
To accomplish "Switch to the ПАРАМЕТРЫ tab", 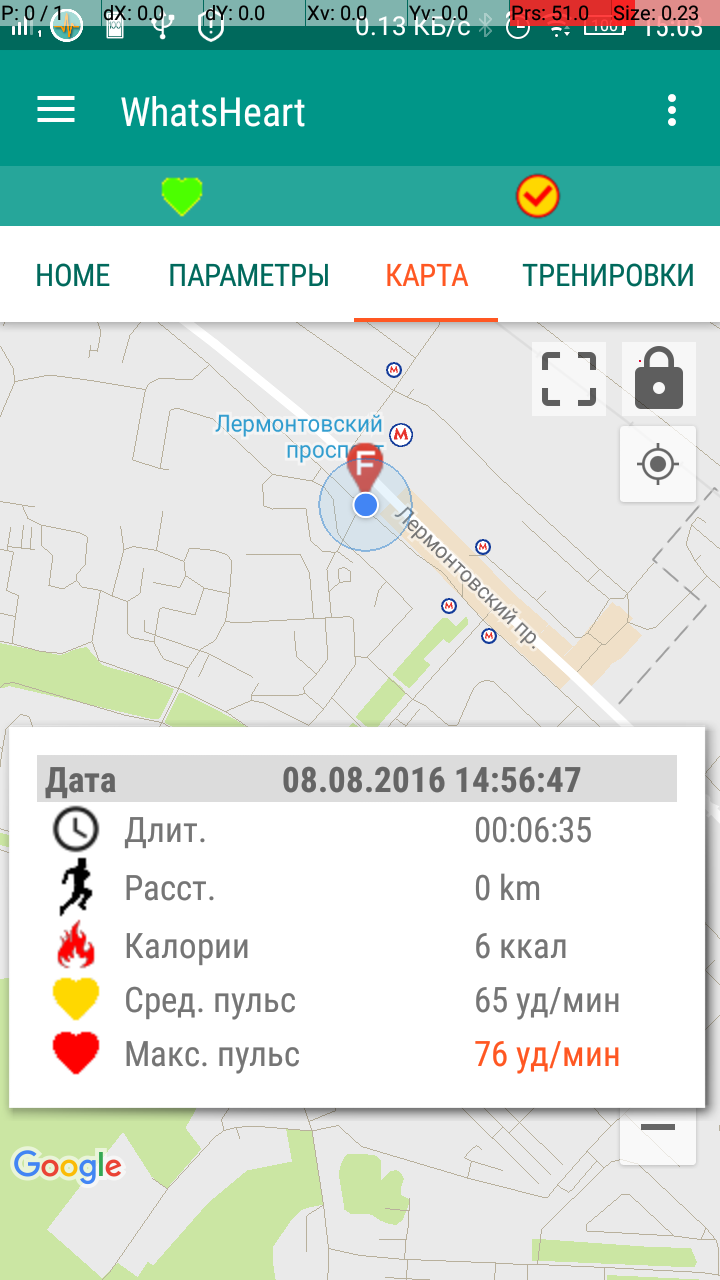I will click(x=249, y=275).
